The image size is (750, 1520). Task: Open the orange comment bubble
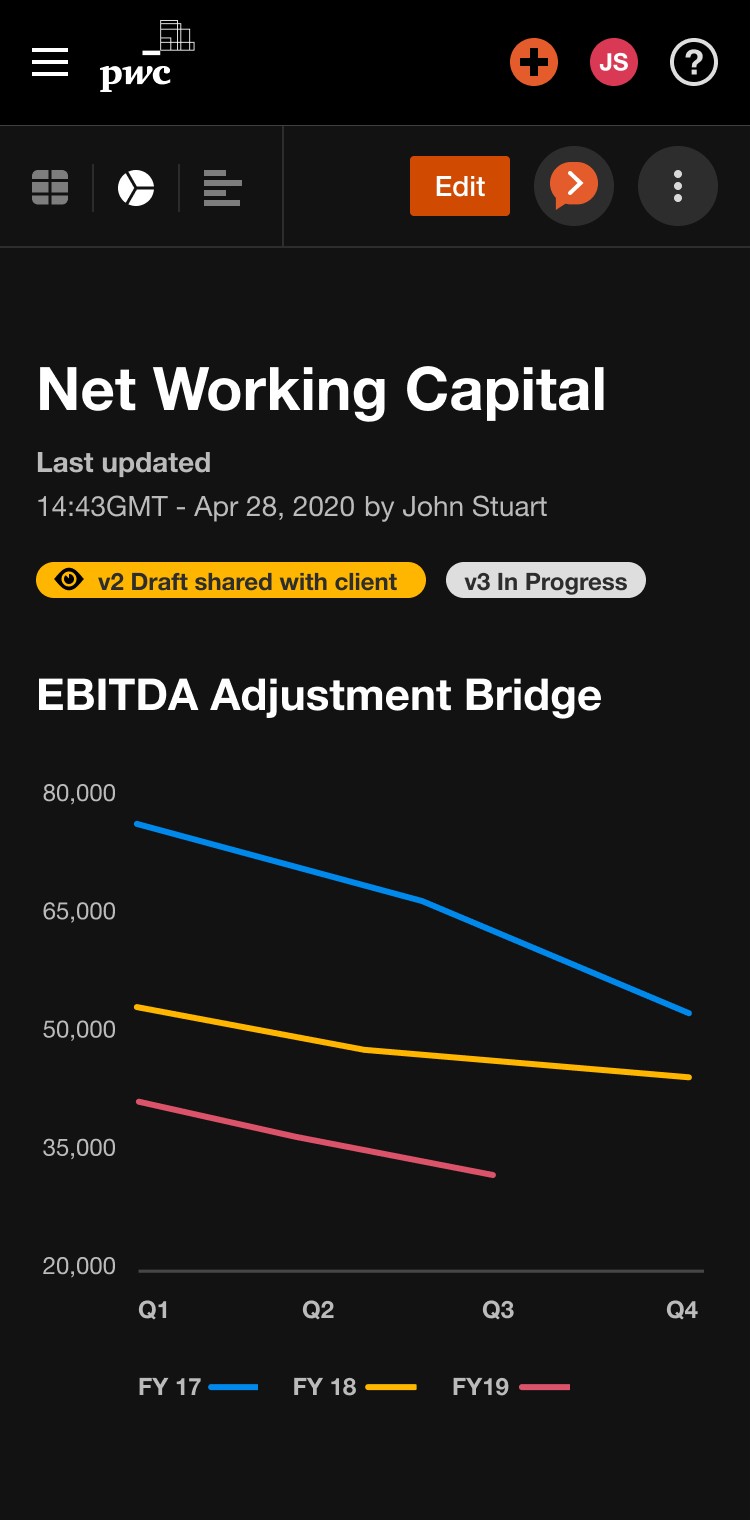(574, 186)
